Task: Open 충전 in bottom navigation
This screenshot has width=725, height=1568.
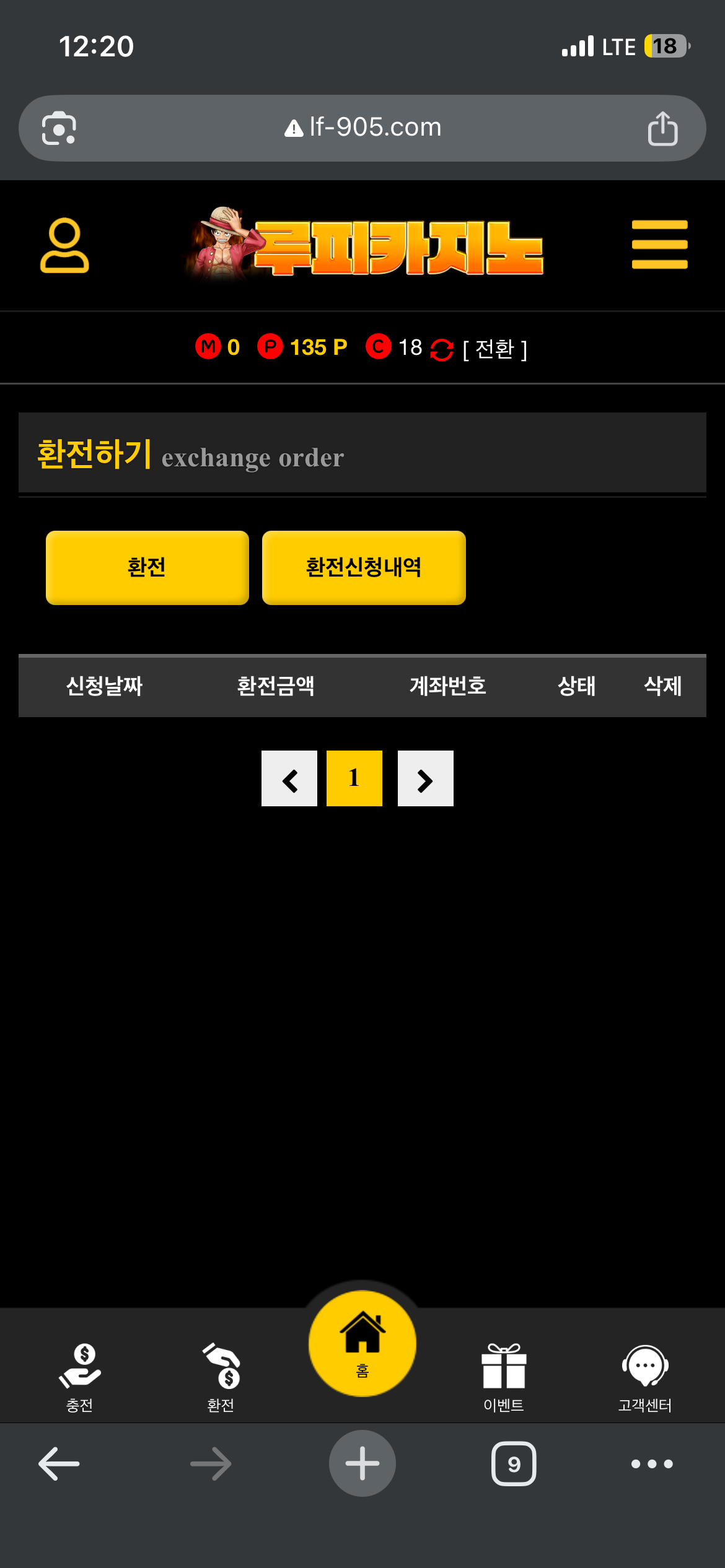Action: coord(80,1377)
